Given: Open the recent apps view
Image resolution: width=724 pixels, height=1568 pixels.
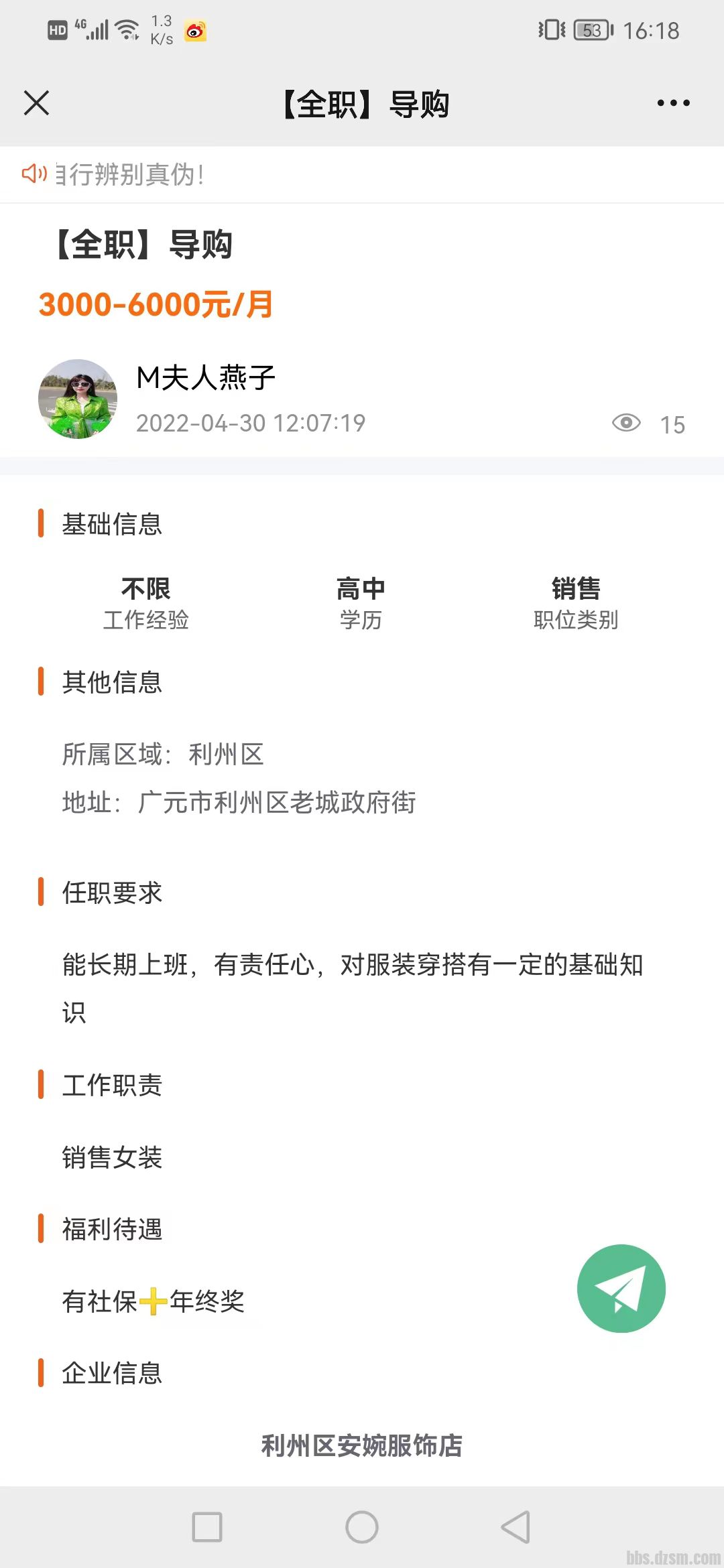Looking at the screenshot, I should pos(207,1527).
